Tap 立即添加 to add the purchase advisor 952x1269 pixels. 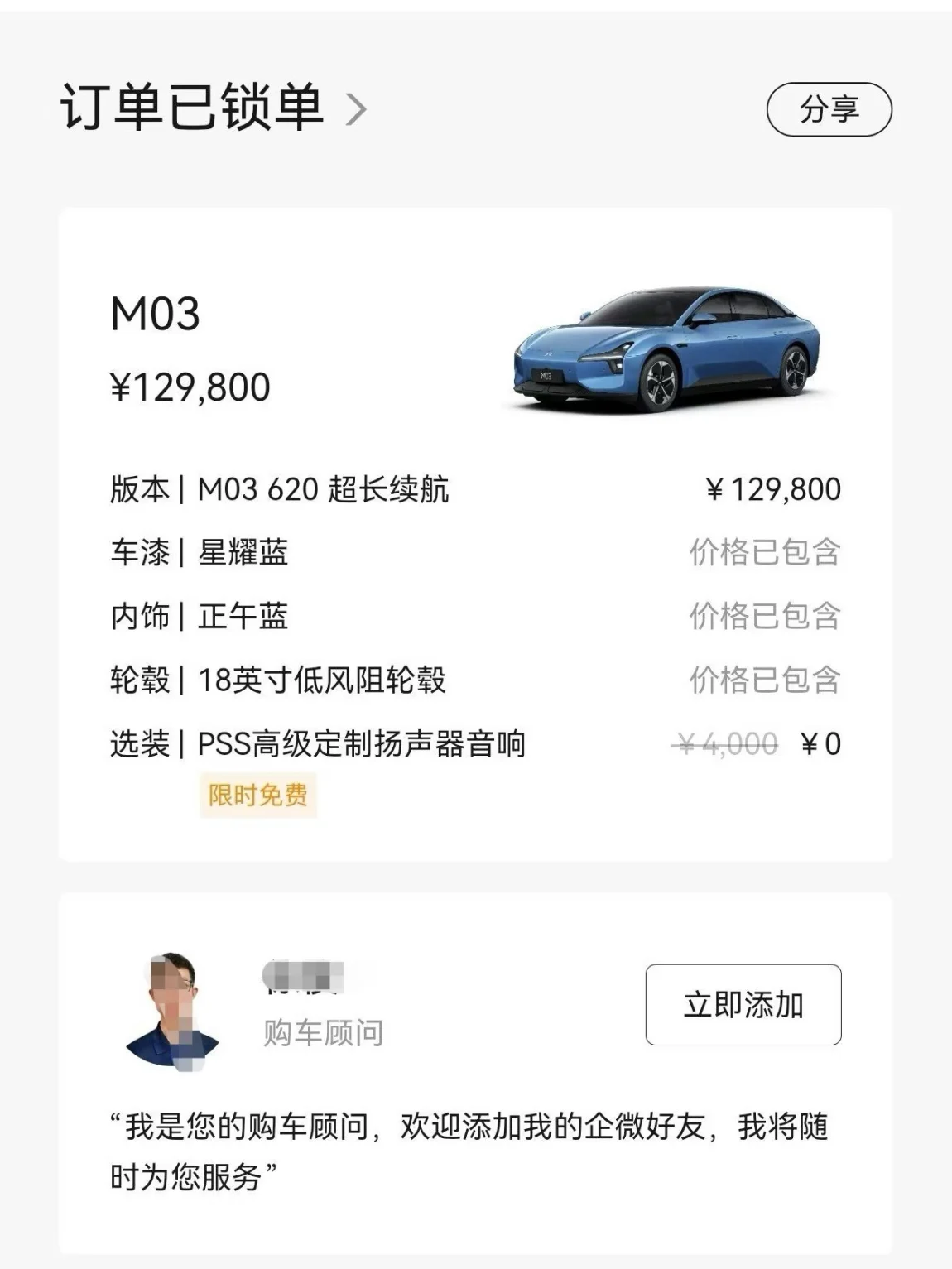tap(743, 1004)
